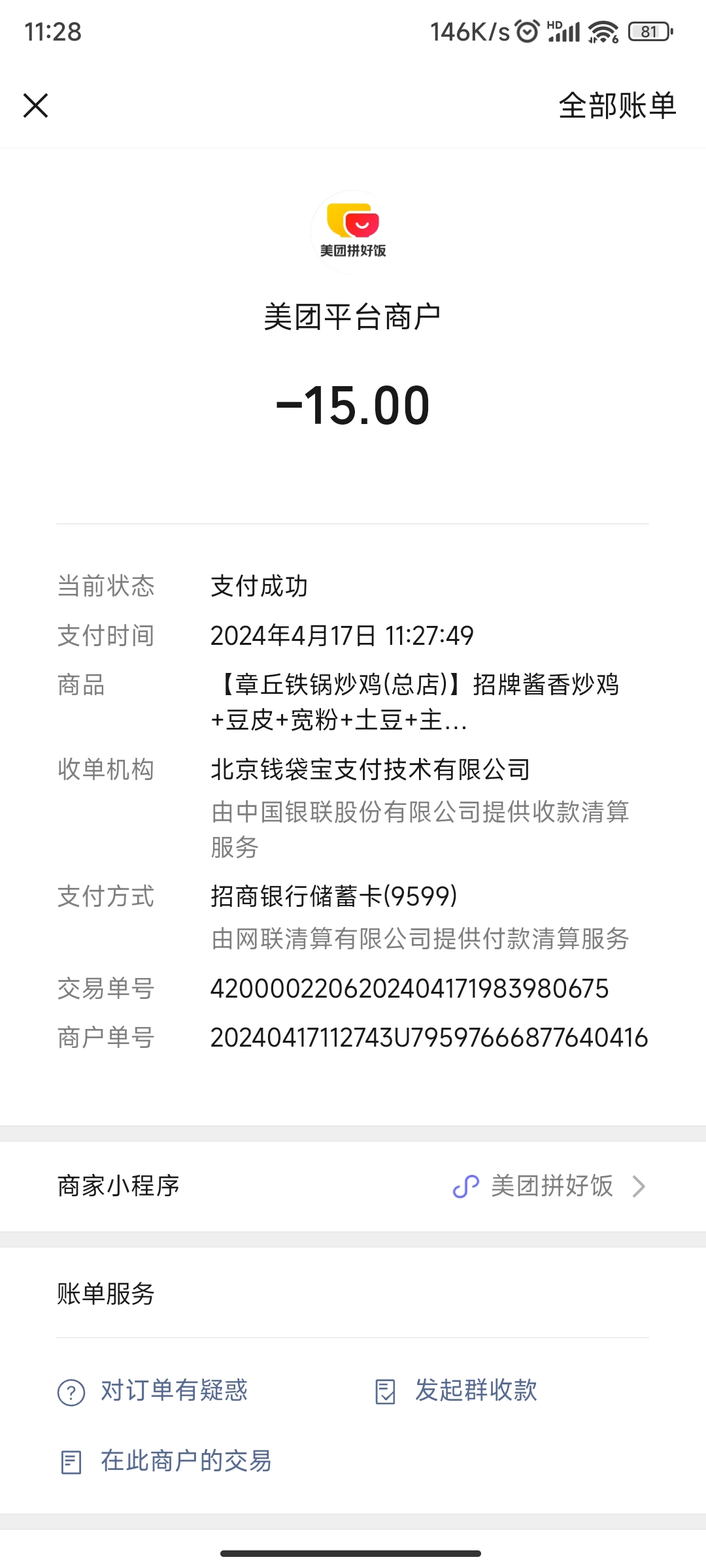Start a group collection via 发起群收款
706x1568 pixels.
[x=456, y=1390]
